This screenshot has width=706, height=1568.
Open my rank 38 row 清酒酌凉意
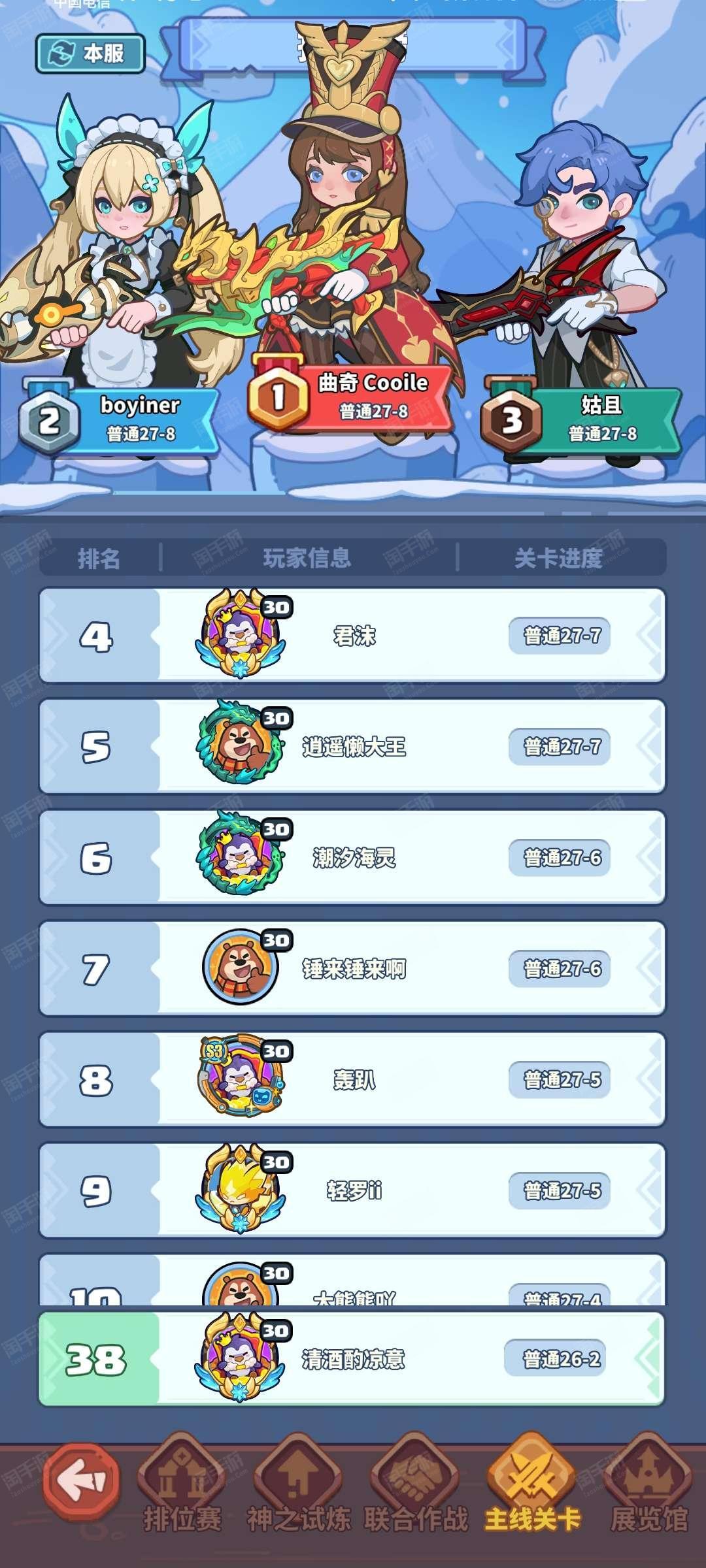click(353, 1360)
